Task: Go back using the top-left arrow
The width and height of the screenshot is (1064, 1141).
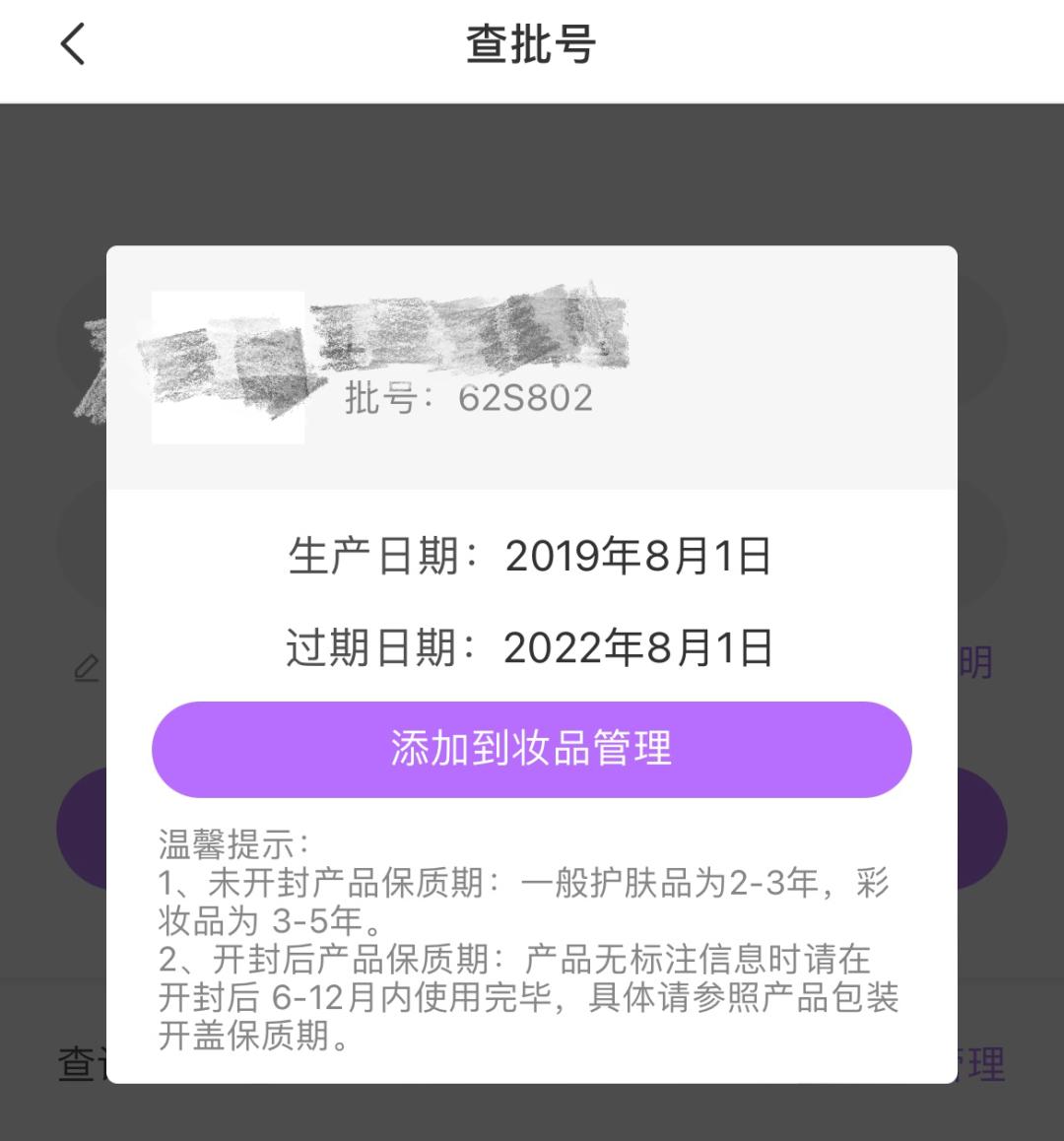Action: [x=73, y=45]
